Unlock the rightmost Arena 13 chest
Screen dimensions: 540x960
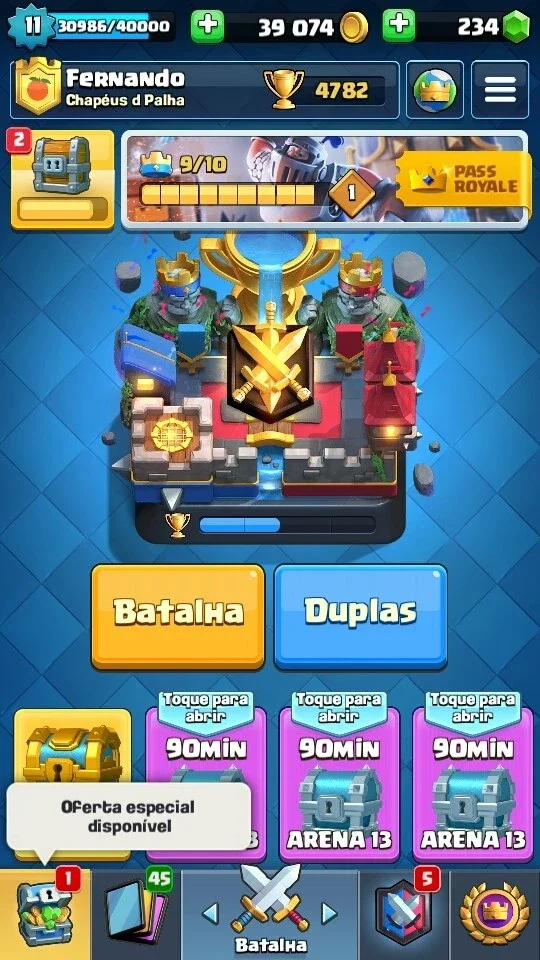point(473,778)
